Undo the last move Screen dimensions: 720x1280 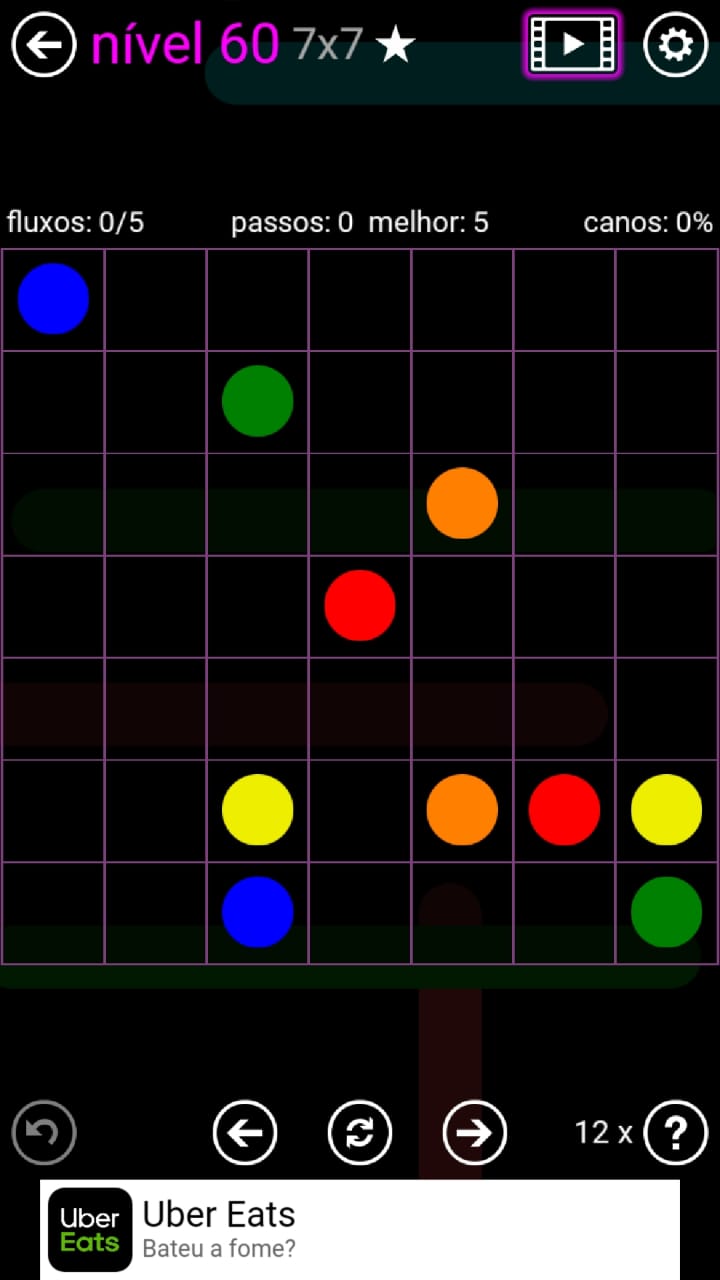point(44,1132)
